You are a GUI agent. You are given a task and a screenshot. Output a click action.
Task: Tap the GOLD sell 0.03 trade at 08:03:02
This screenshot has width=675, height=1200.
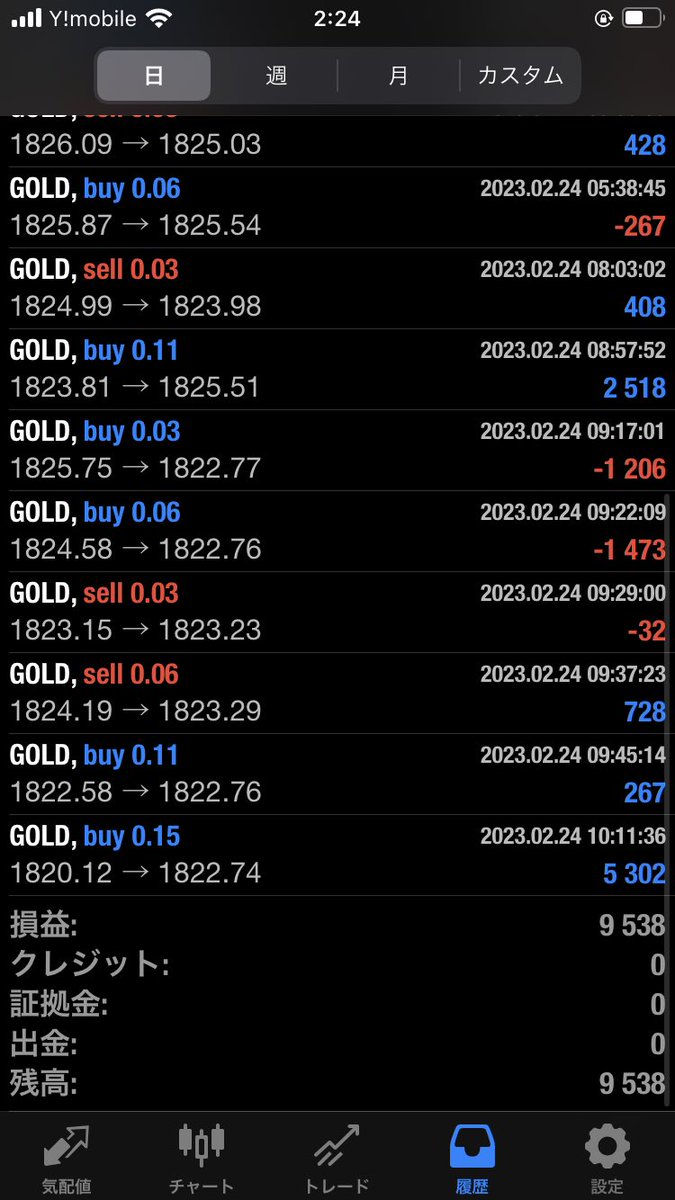[x=337, y=288]
